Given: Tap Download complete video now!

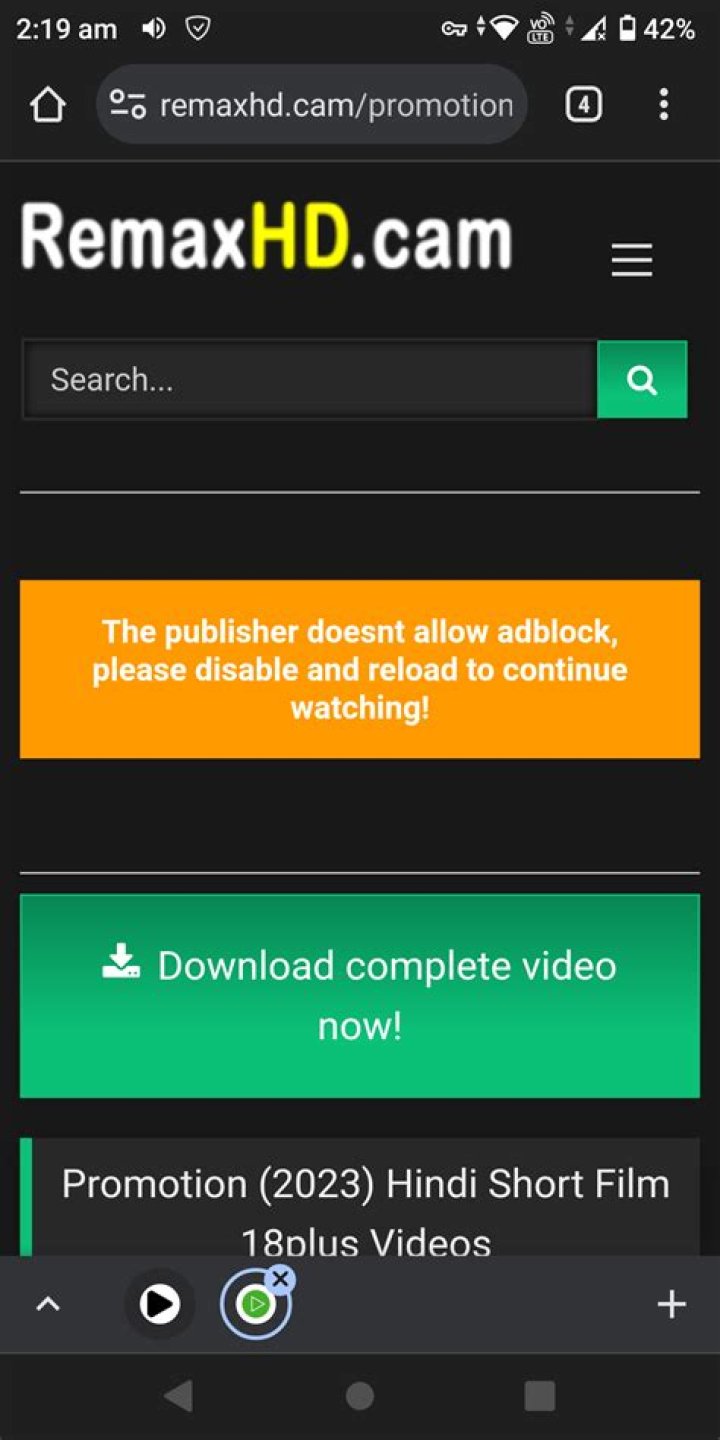Looking at the screenshot, I should click(360, 995).
